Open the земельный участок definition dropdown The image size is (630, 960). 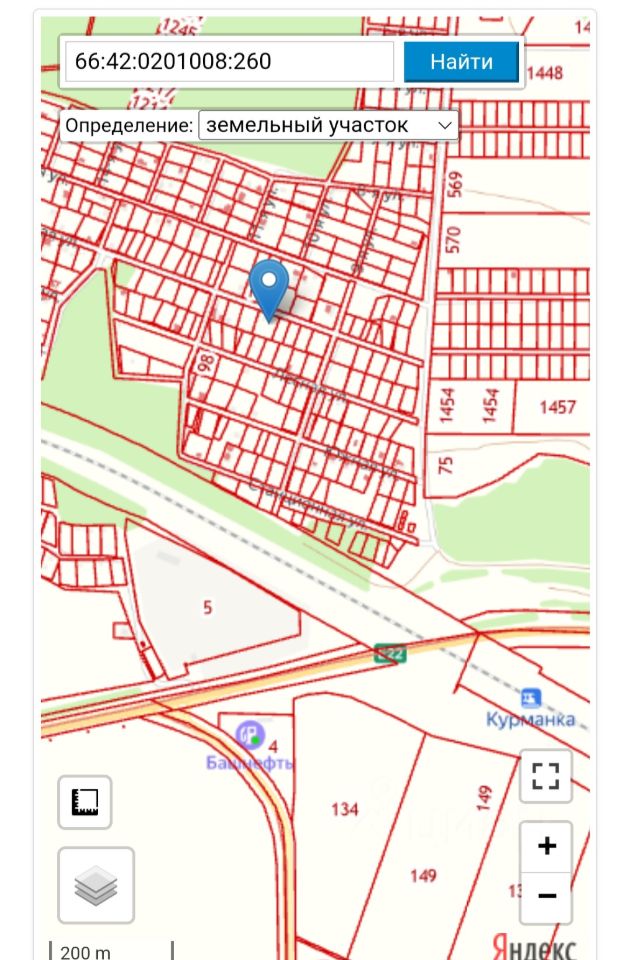coord(328,125)
